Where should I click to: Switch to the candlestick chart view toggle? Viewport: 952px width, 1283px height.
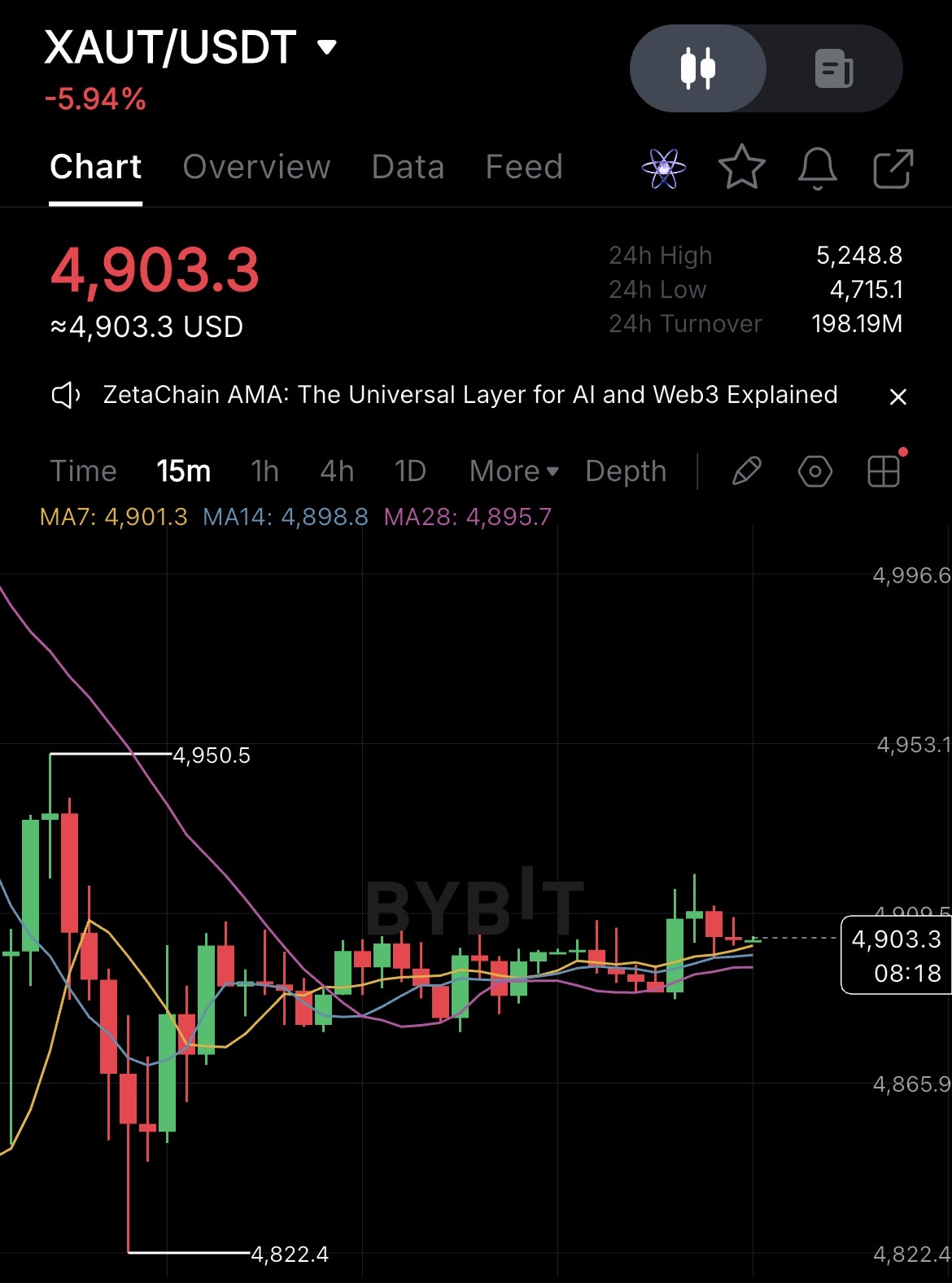697,68
